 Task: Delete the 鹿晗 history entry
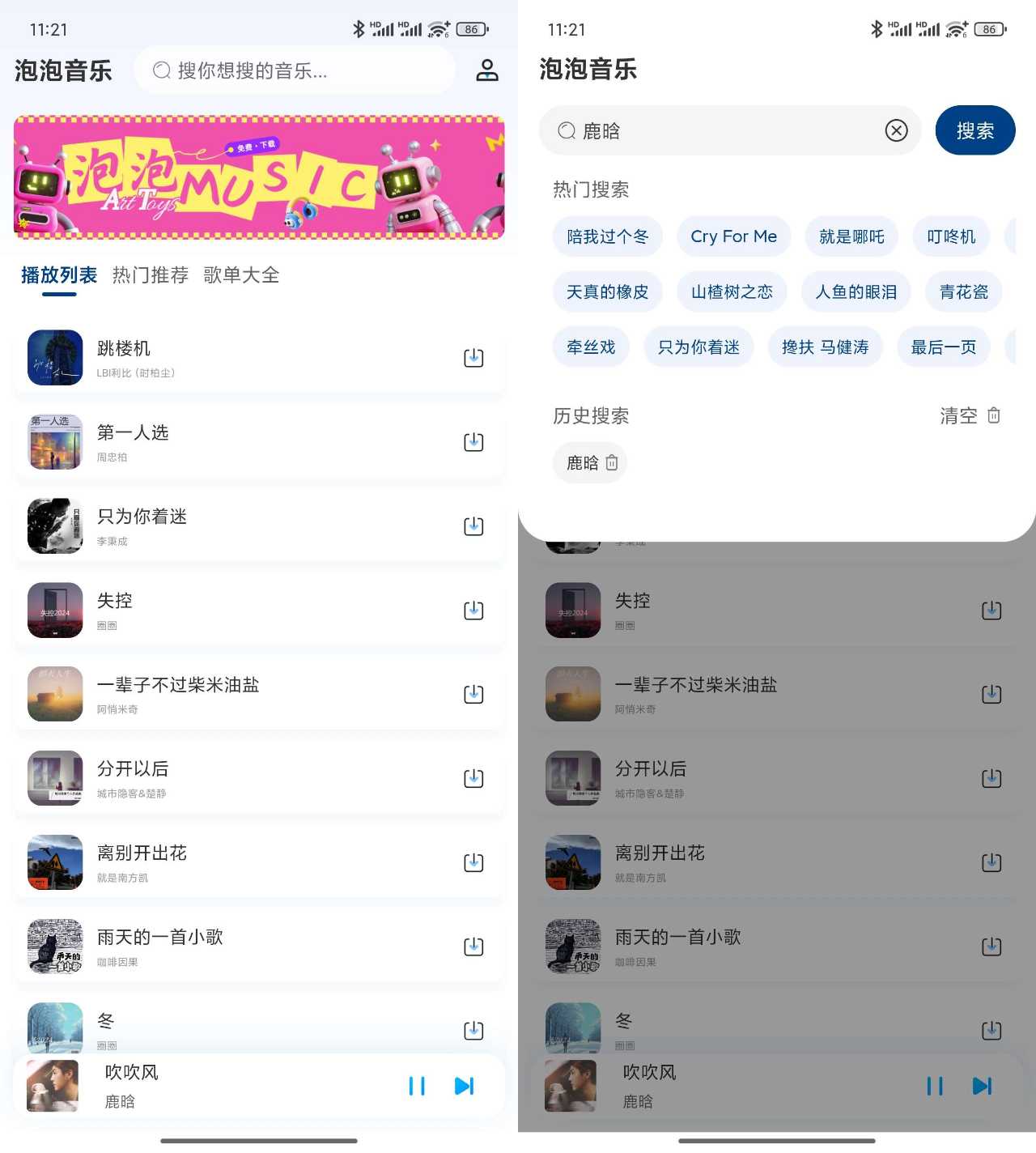[x=613, y=462]
